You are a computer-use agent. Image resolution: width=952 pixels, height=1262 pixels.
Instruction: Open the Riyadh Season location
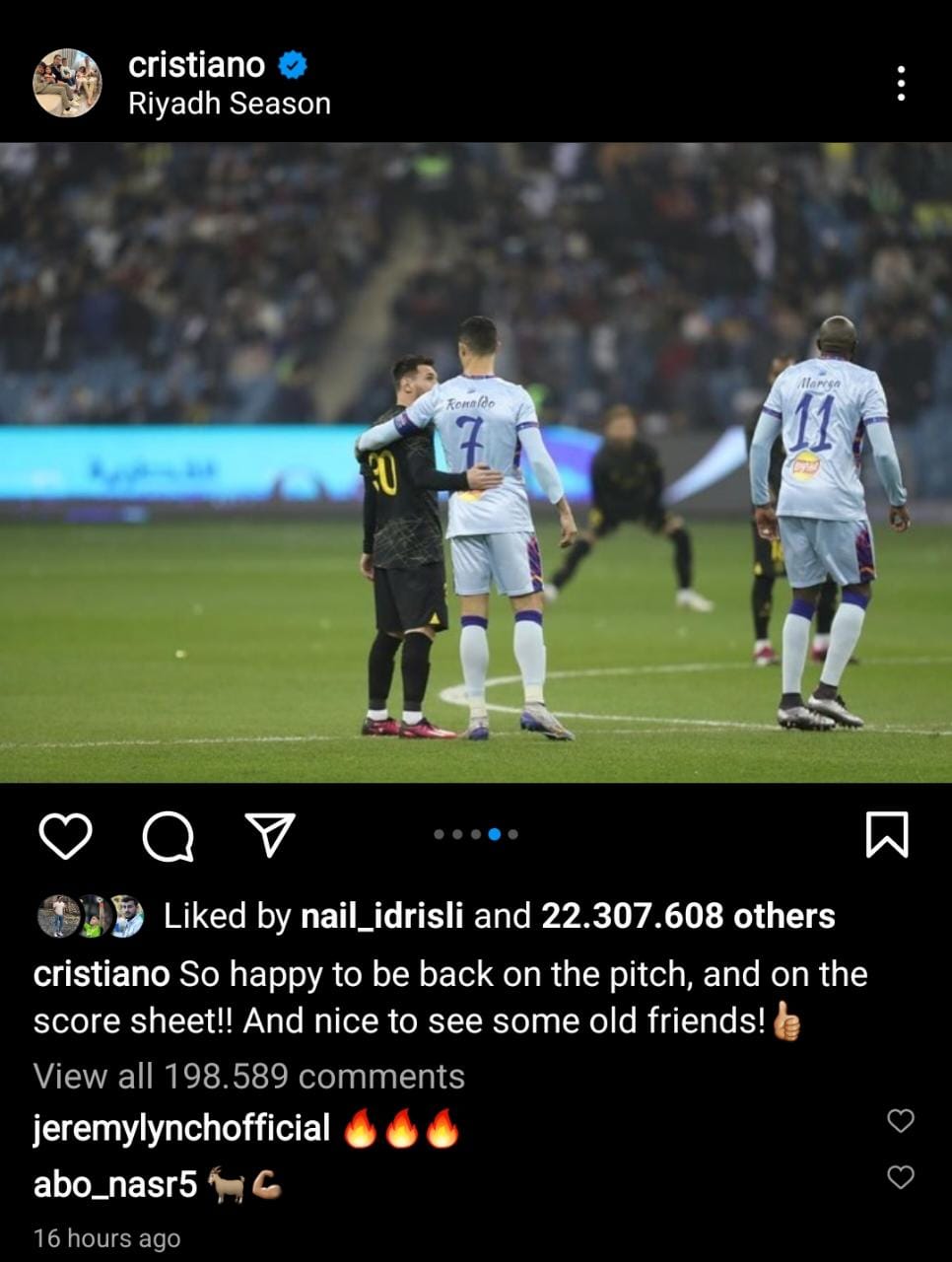[x=229, y=104]
